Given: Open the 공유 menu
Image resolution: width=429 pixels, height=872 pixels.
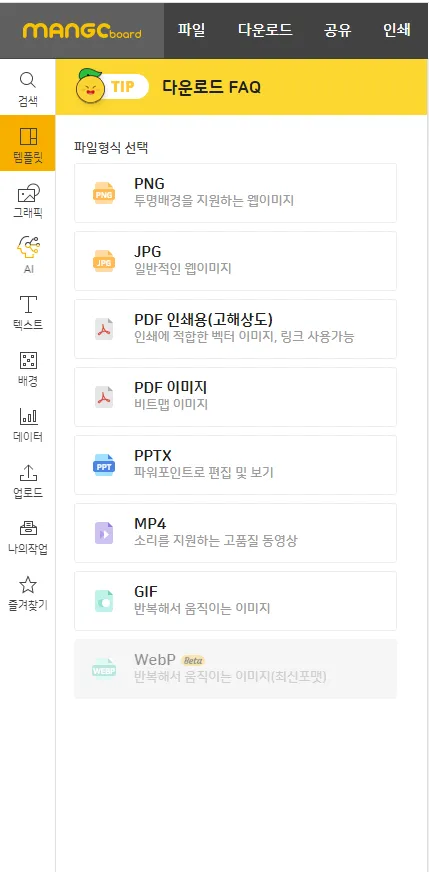Looking at the screenshot, I should point(338,30).
